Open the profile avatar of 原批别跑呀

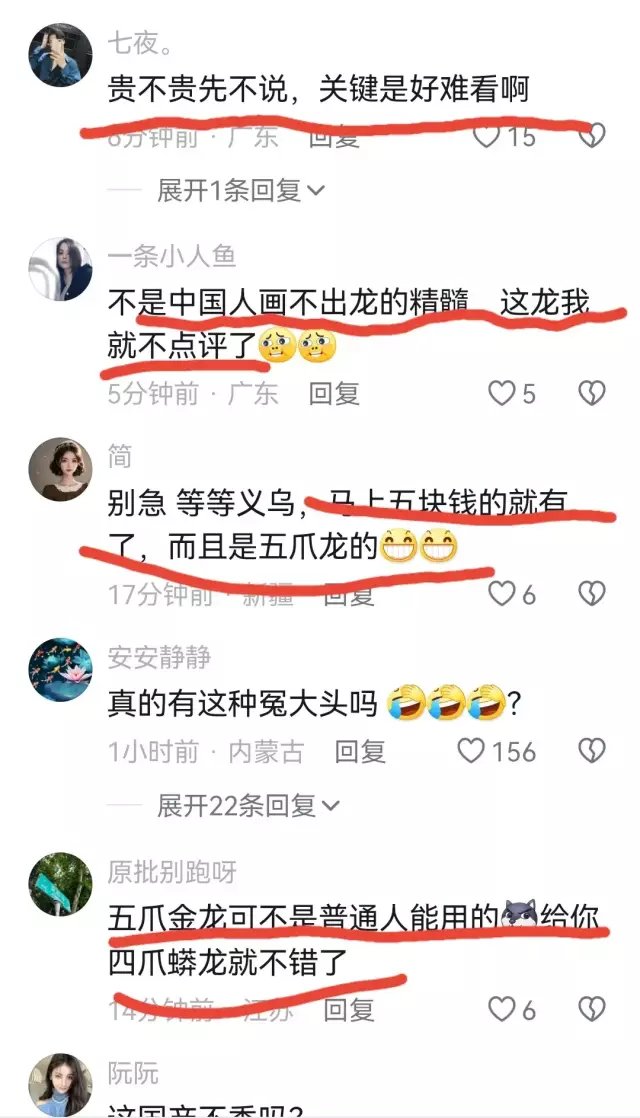(x=60, y=884)
